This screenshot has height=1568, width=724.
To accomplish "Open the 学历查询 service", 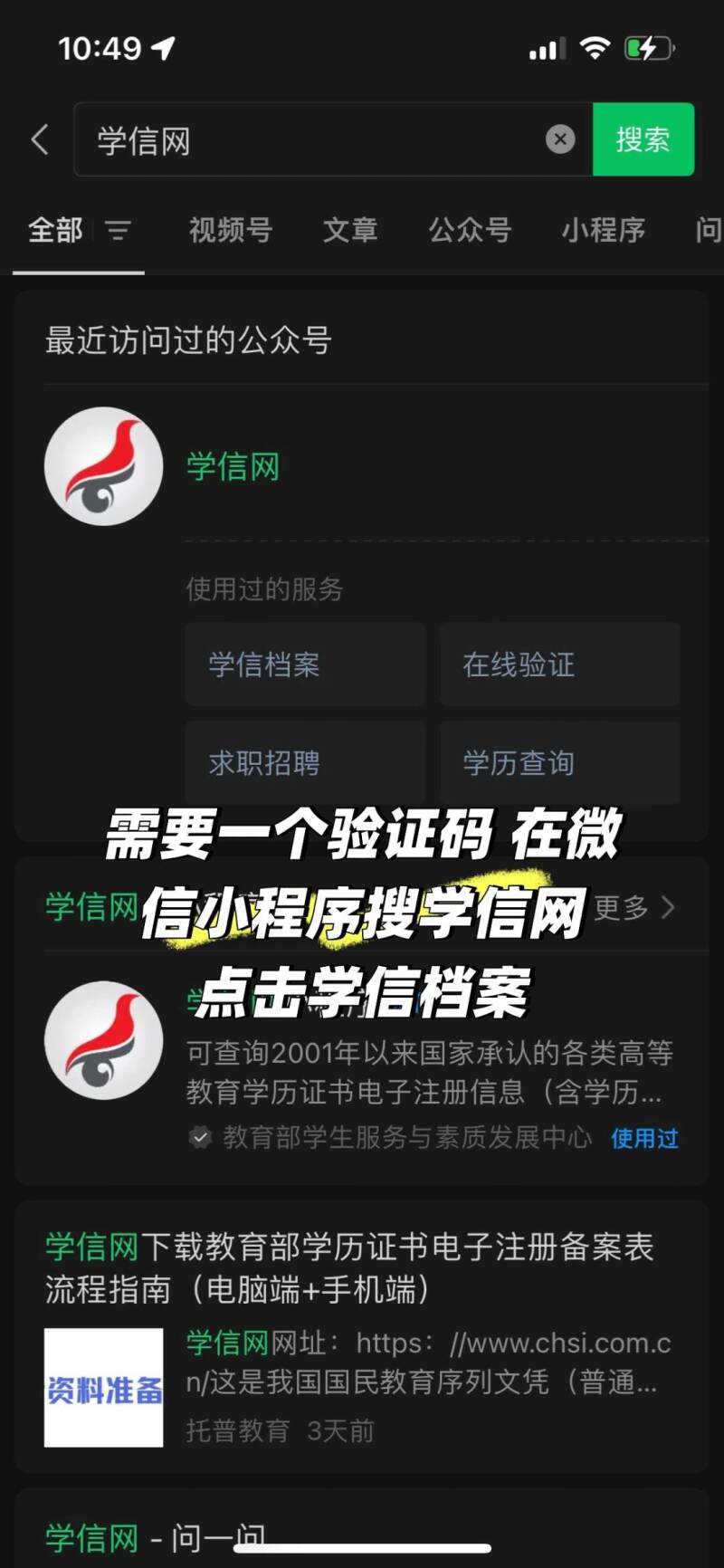I will point(558,762).
